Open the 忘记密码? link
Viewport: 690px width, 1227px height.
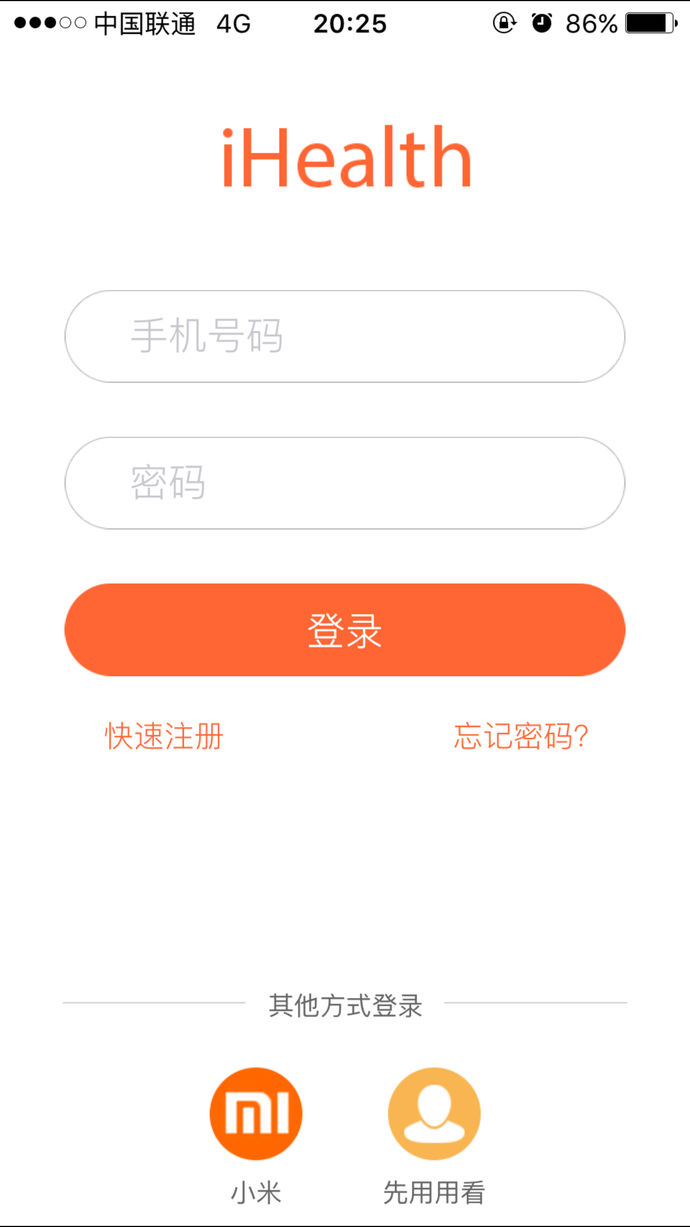[521, 737]
